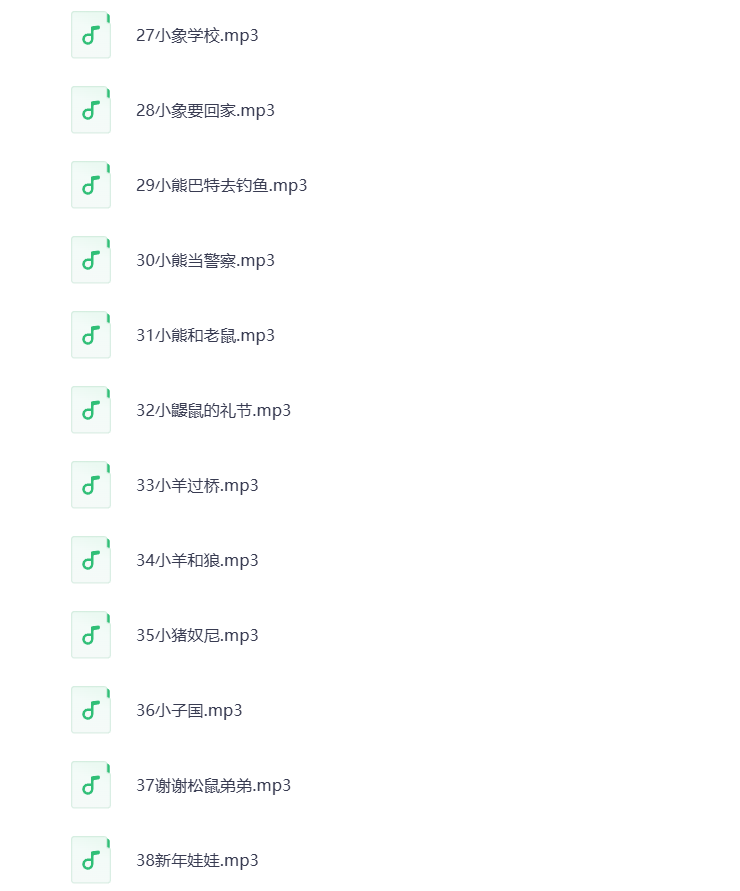Open 35小猪奴尼.mp3
This screenshot has width=740, height=891.
[197, 636]
